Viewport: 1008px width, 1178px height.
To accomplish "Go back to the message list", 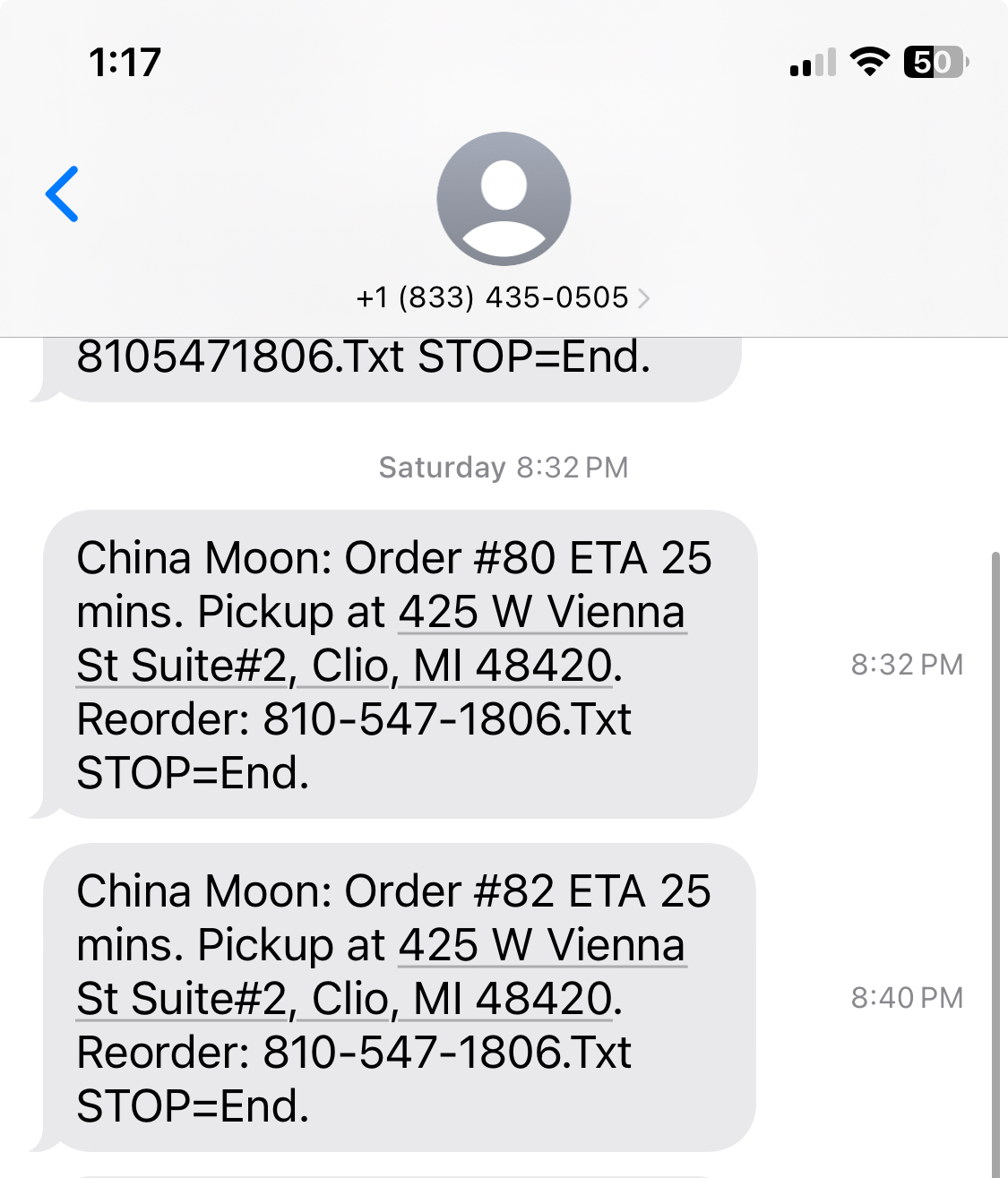I will pos(63,193).
